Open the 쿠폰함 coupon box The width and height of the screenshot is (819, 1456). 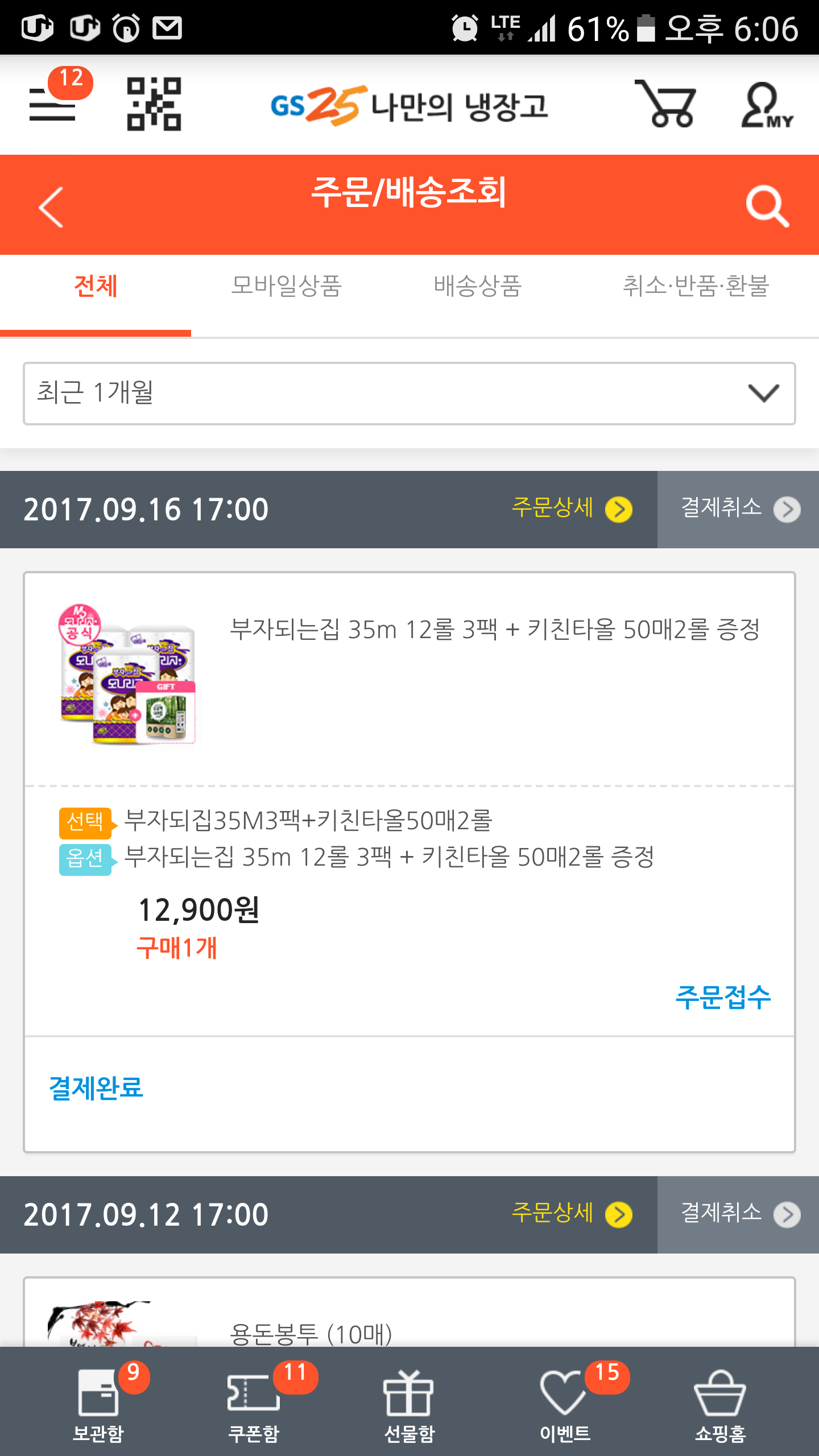point(254,1404)
